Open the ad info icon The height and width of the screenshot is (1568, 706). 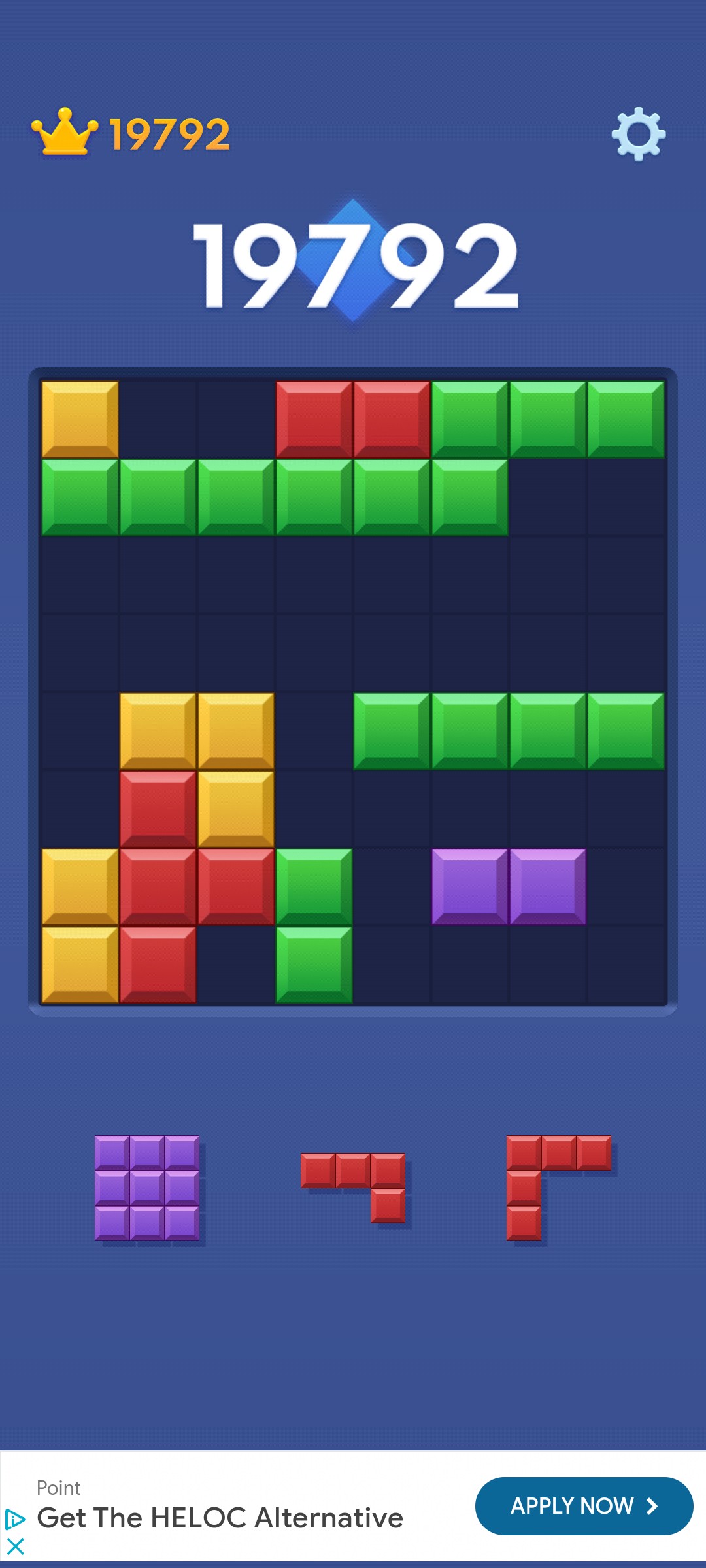[x=15, y=1519]
